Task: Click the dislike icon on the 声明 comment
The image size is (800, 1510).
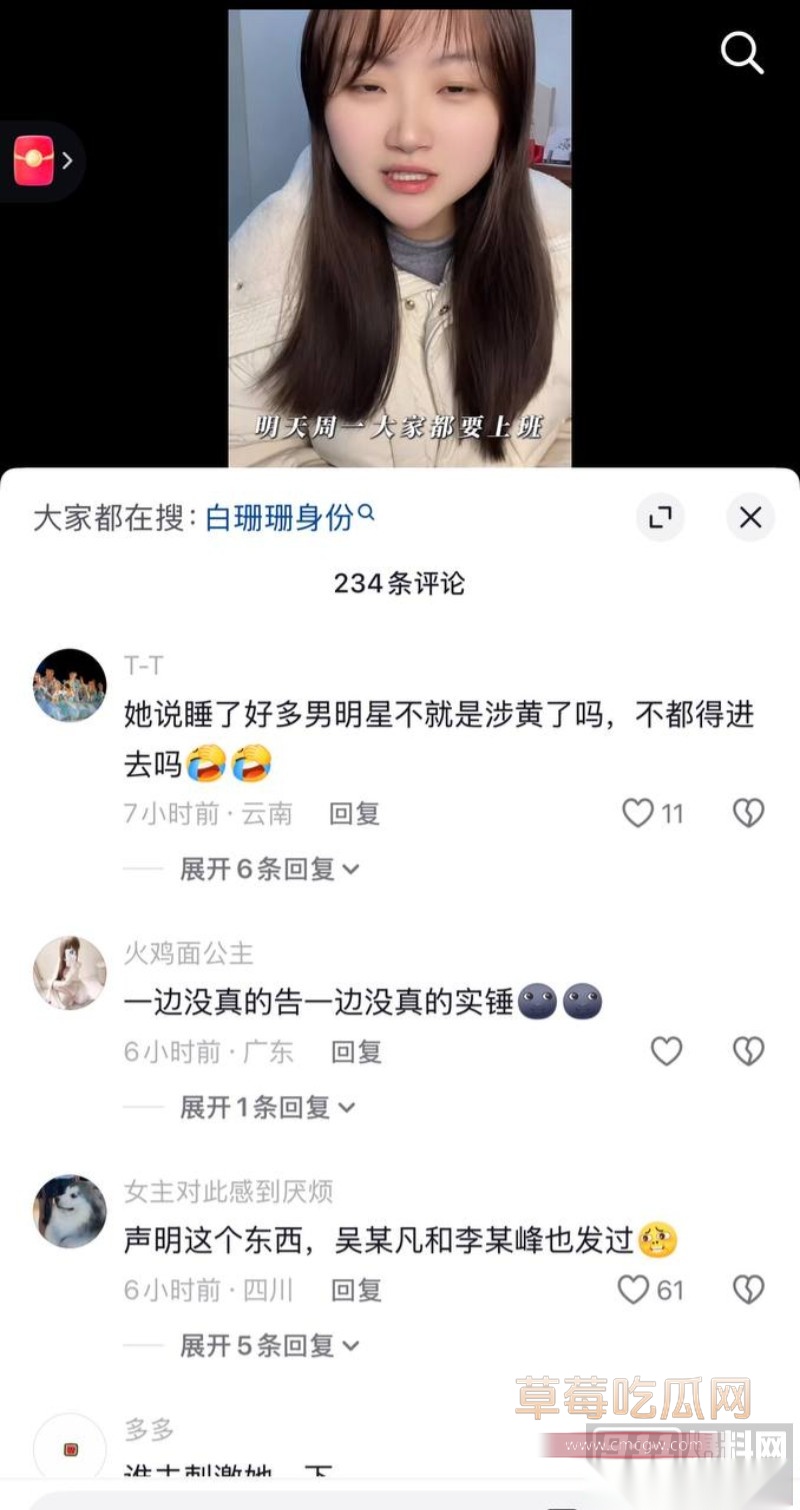Action: pyautogui.click(x=748, y=1290)
